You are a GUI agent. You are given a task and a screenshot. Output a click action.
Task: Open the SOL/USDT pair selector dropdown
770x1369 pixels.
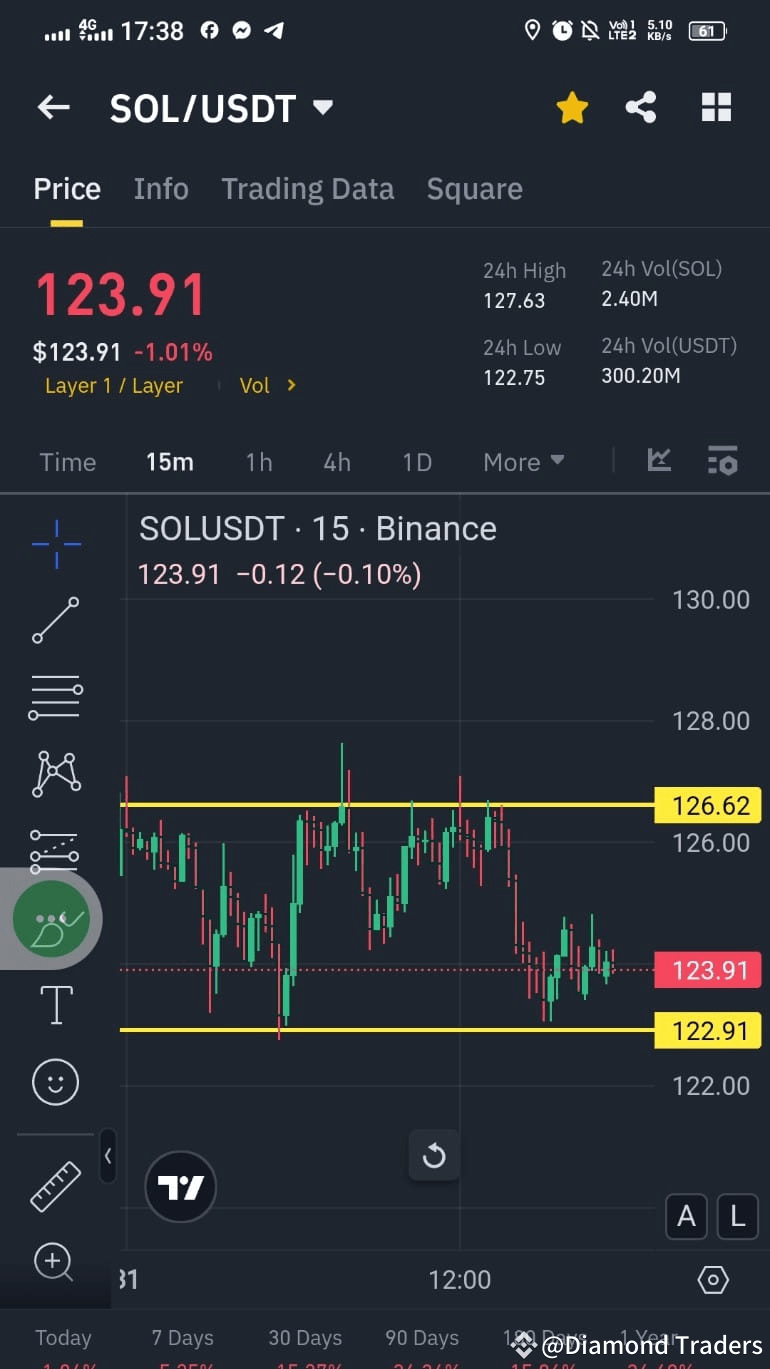(x=322, y=107)
